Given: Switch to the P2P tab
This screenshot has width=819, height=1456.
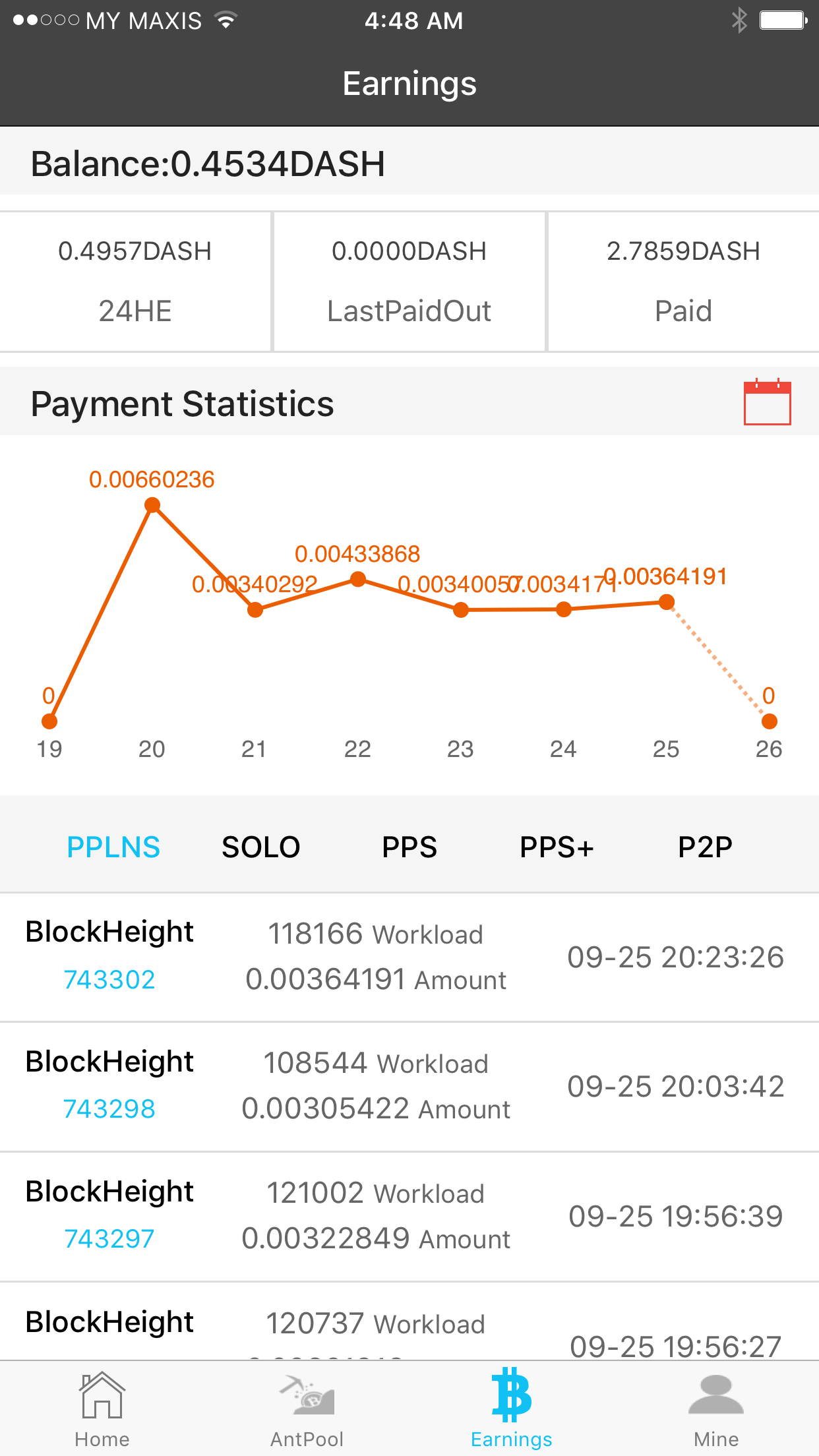Looking at the screenshot, I should pyautogui.click(x=705, y=847).
